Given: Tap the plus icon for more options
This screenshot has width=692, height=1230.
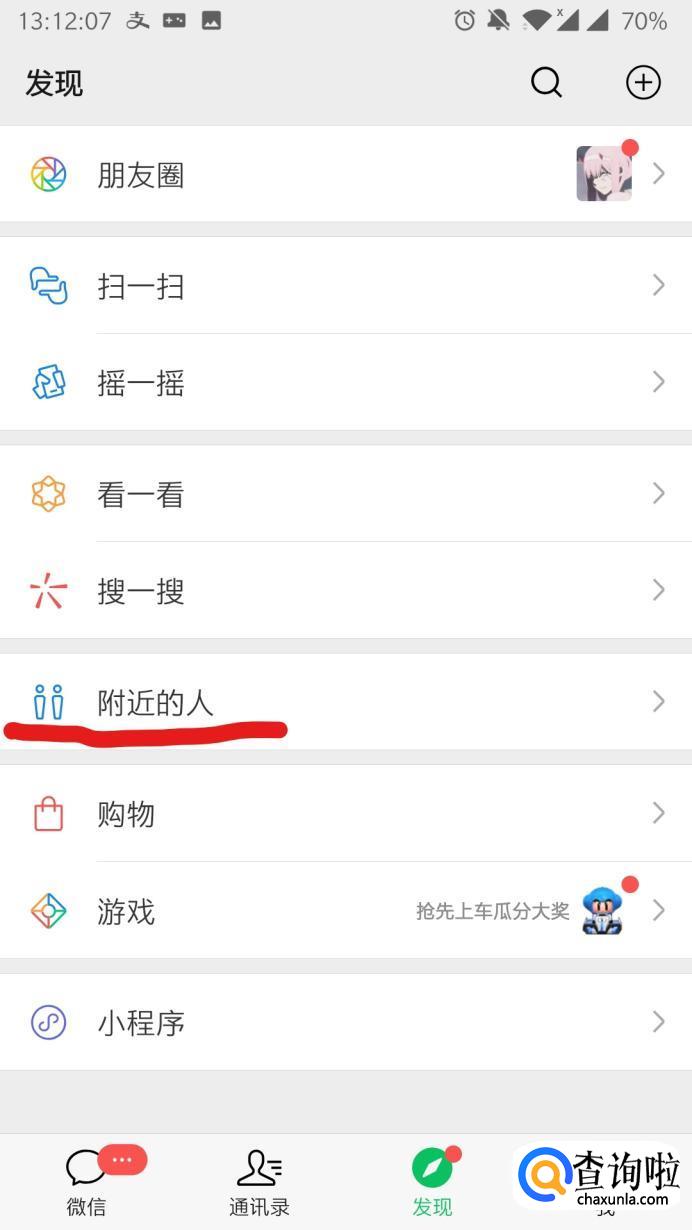Looking at the screenshot, I should tap(643, 83).
